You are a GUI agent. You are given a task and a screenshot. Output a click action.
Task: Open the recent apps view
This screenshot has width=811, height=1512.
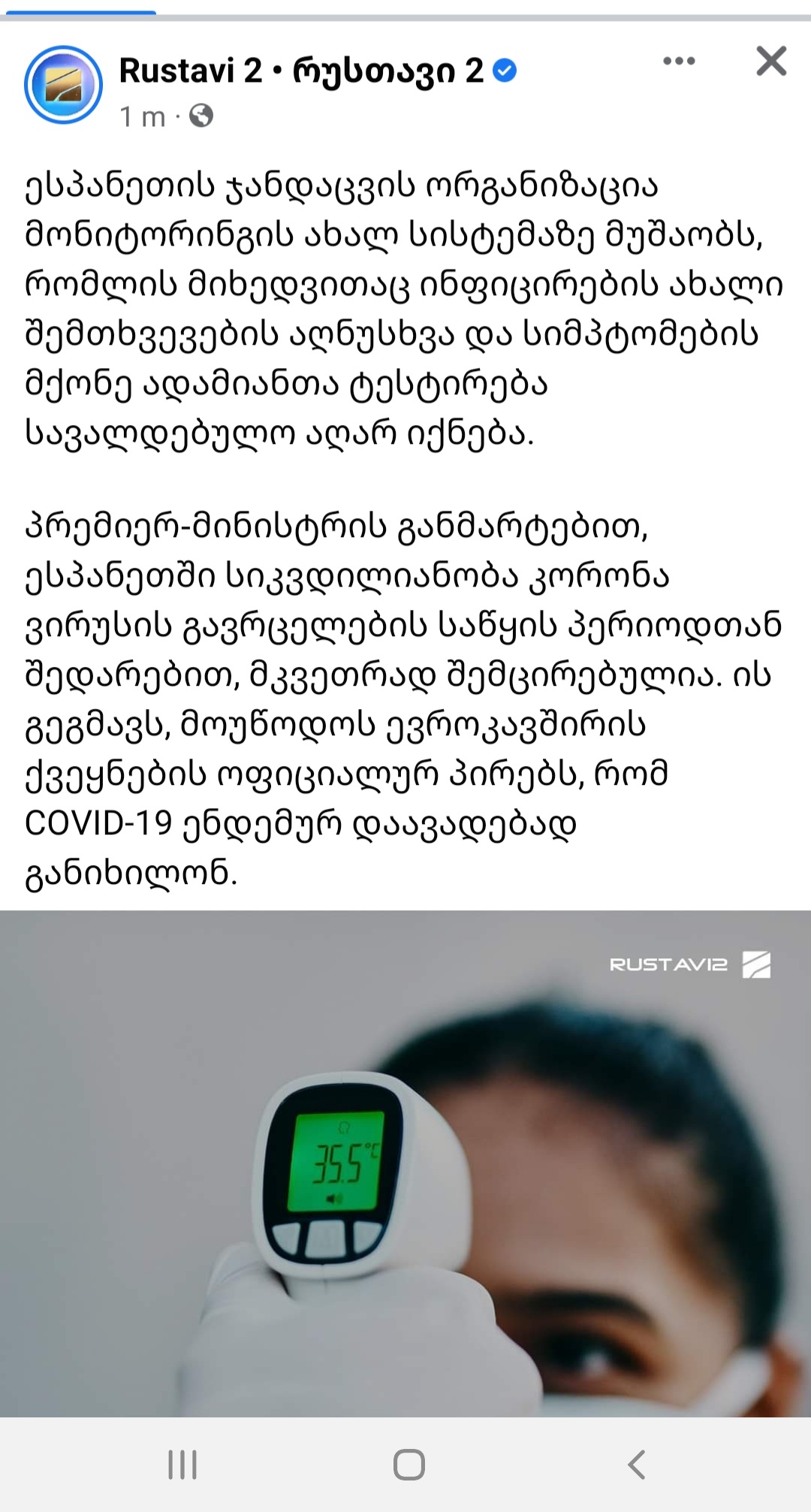pos(182,1464)
